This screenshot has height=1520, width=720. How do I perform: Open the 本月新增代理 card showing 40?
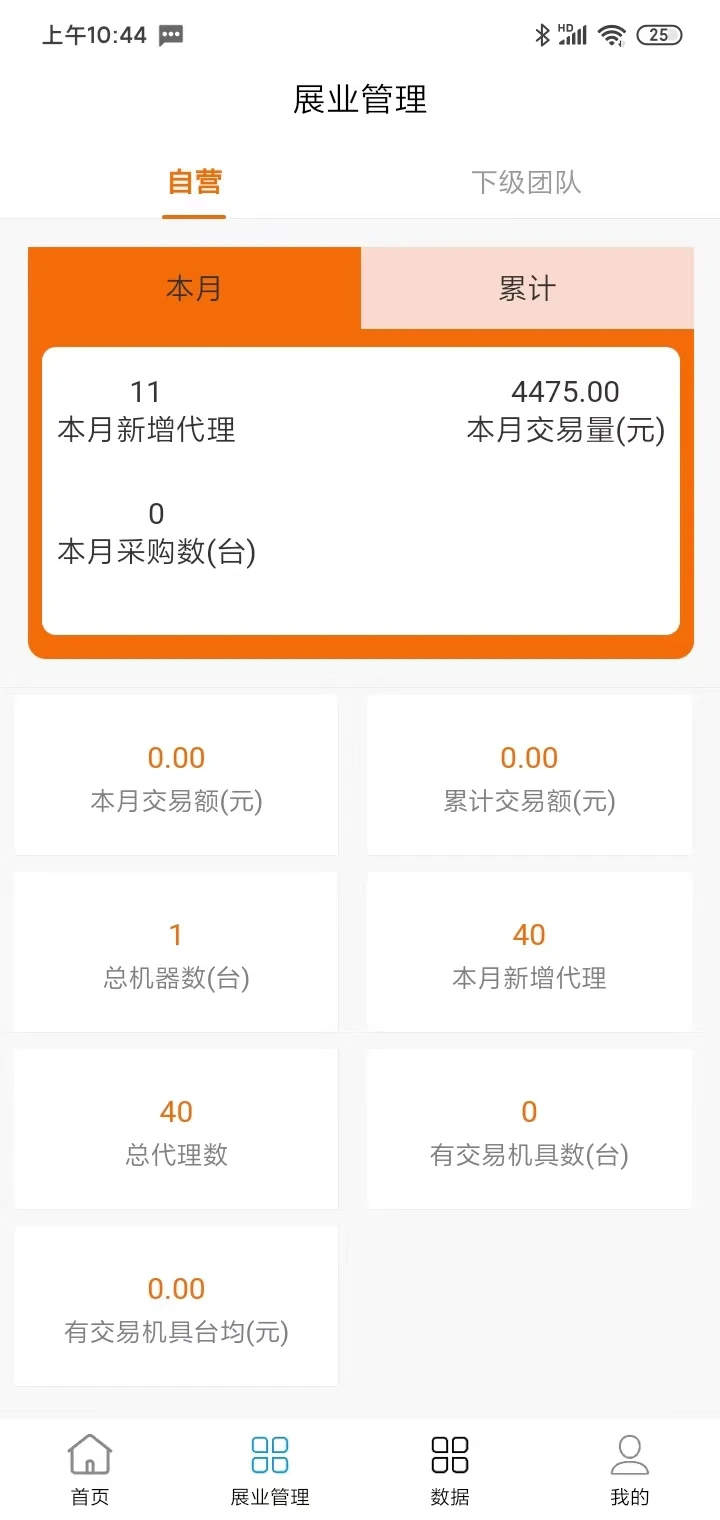(528, 951)
